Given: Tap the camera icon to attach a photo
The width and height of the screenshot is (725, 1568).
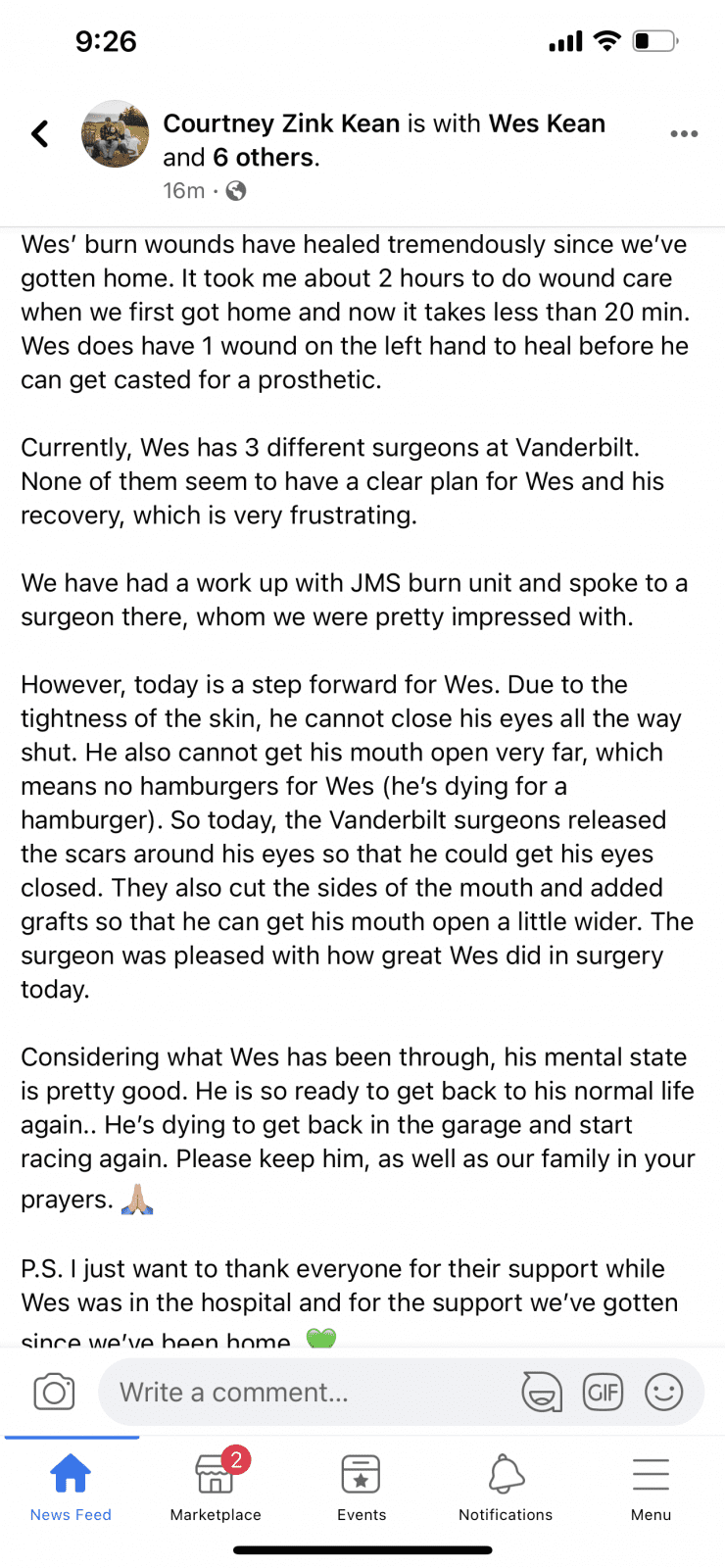Looking at the screenshot, I should (54, 1392).
